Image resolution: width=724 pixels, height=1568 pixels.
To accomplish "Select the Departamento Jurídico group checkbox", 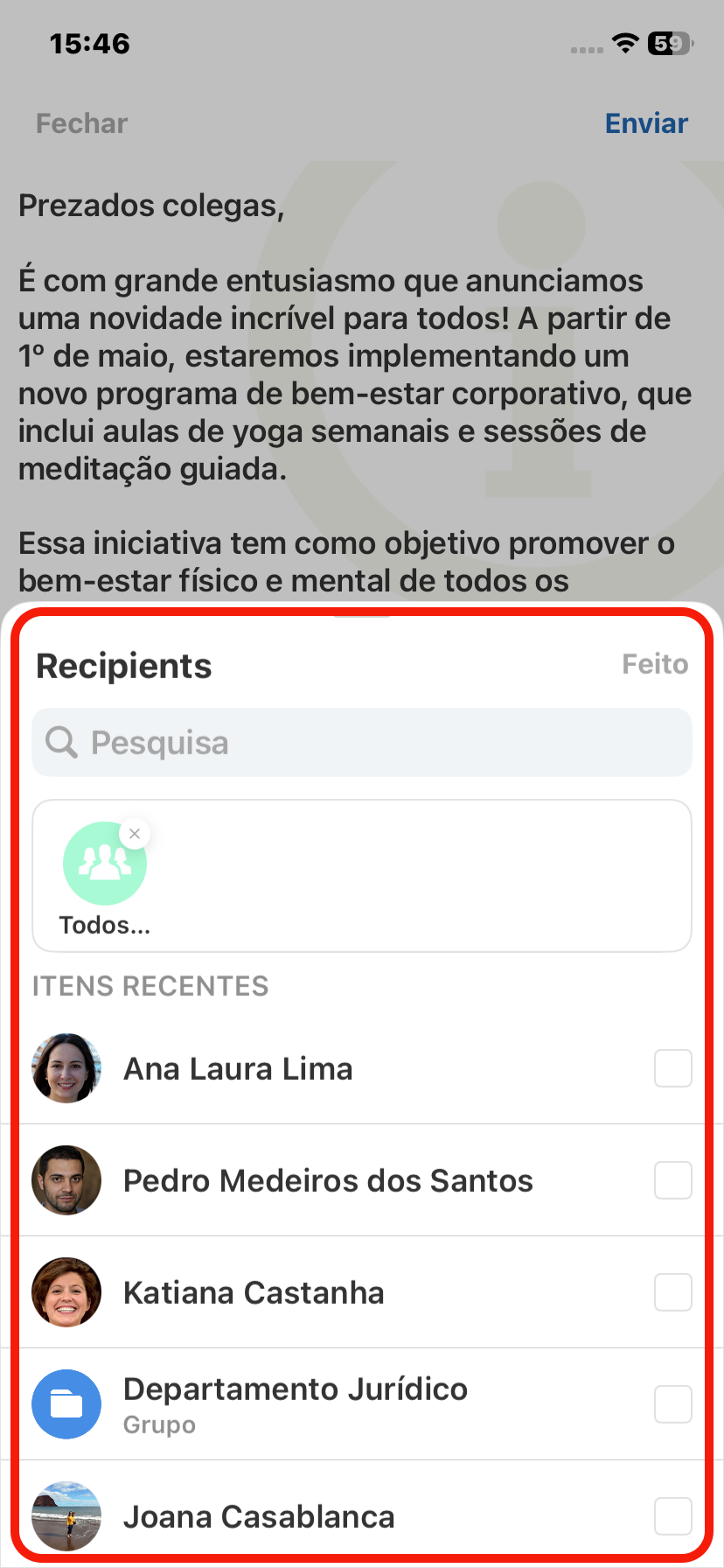I will coord(672,1404).
